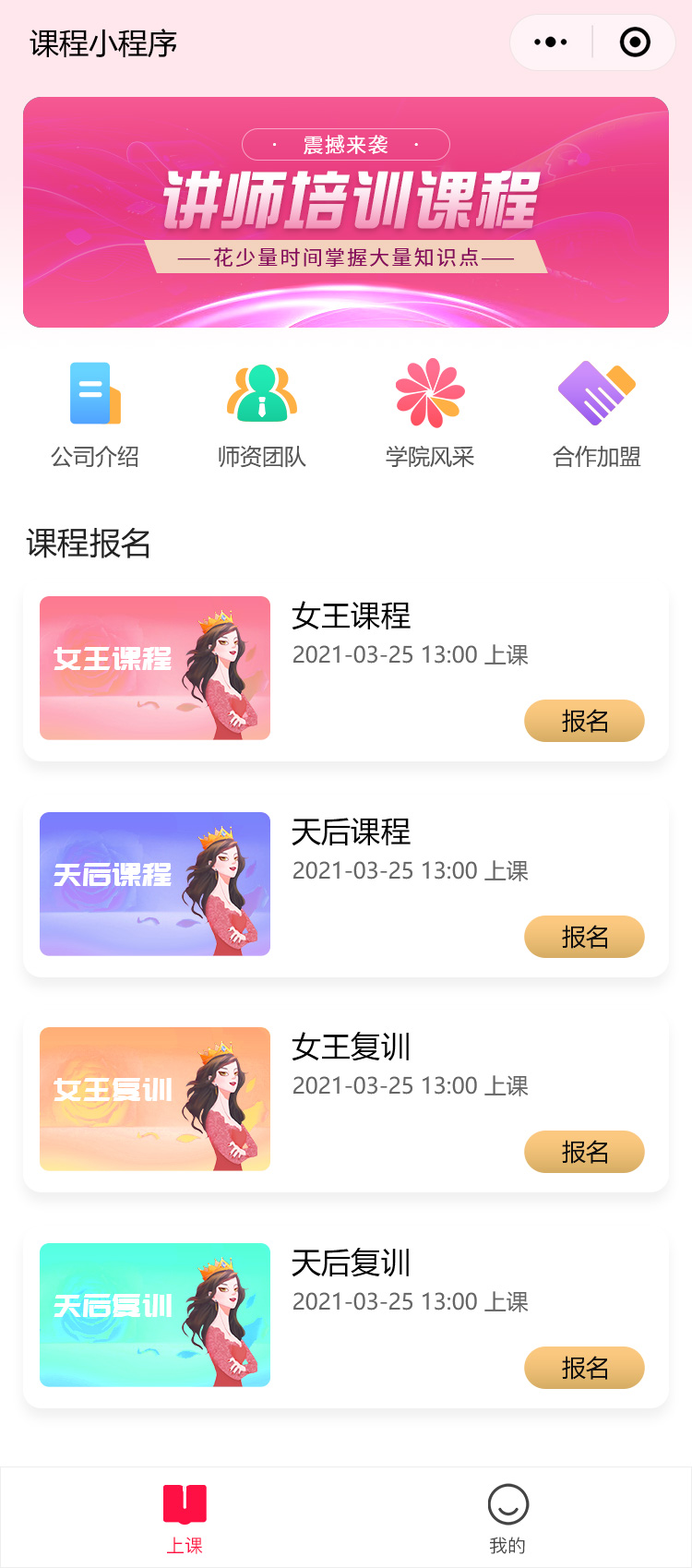
Task: Open the 天后课程 cover image
Action: (x=155, y=884)
